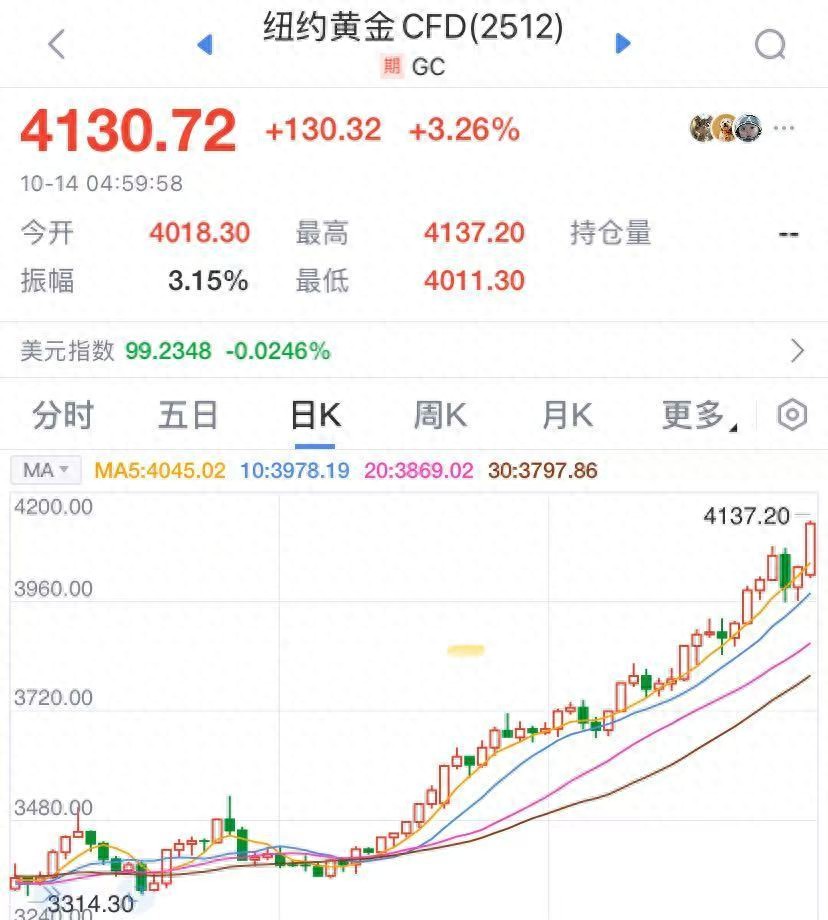
Task: Switch to next stock via blue right triangle
Action: pyautogui.click(x=622, y=44)
